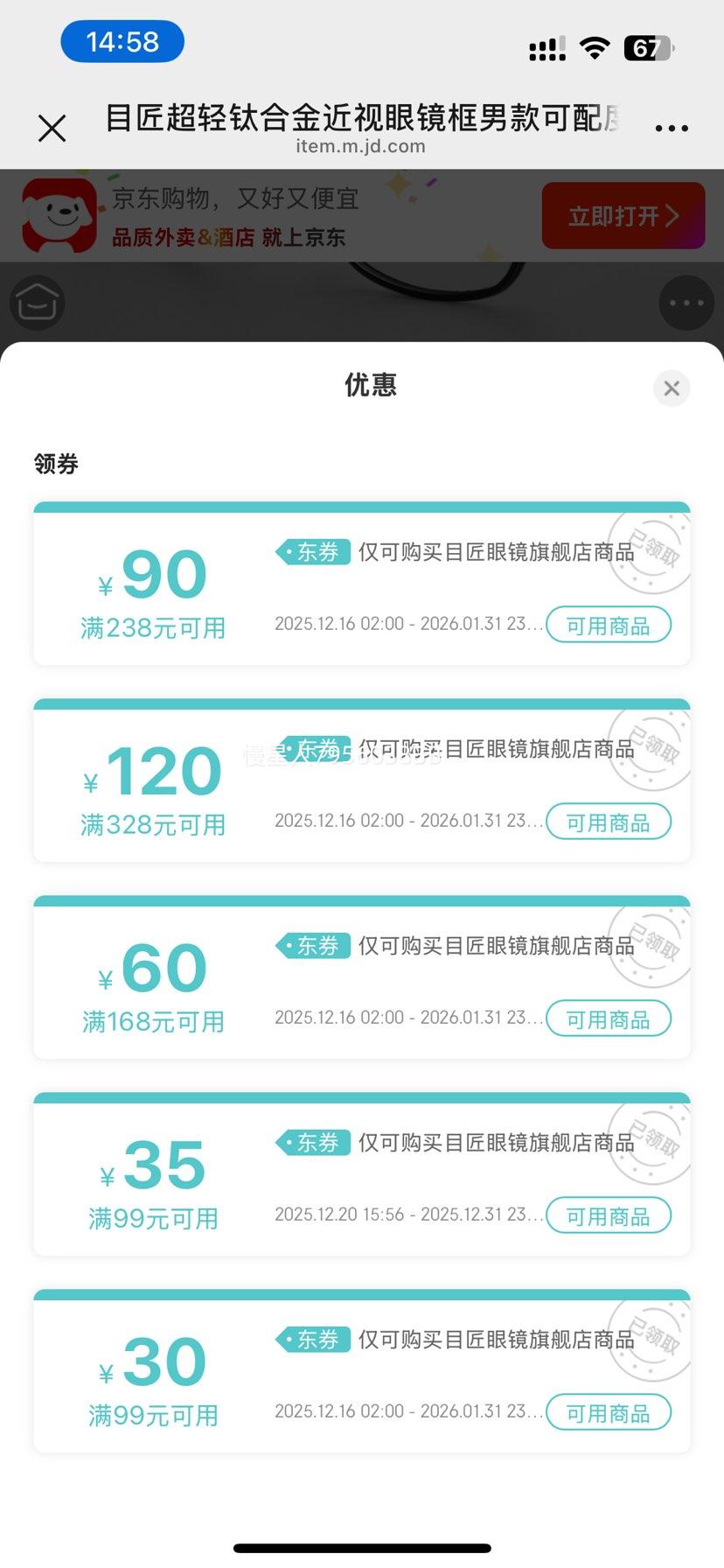Tap the 14:58 time pill in the status bar
Screen dimensions: 724x1568
(122, 41)
